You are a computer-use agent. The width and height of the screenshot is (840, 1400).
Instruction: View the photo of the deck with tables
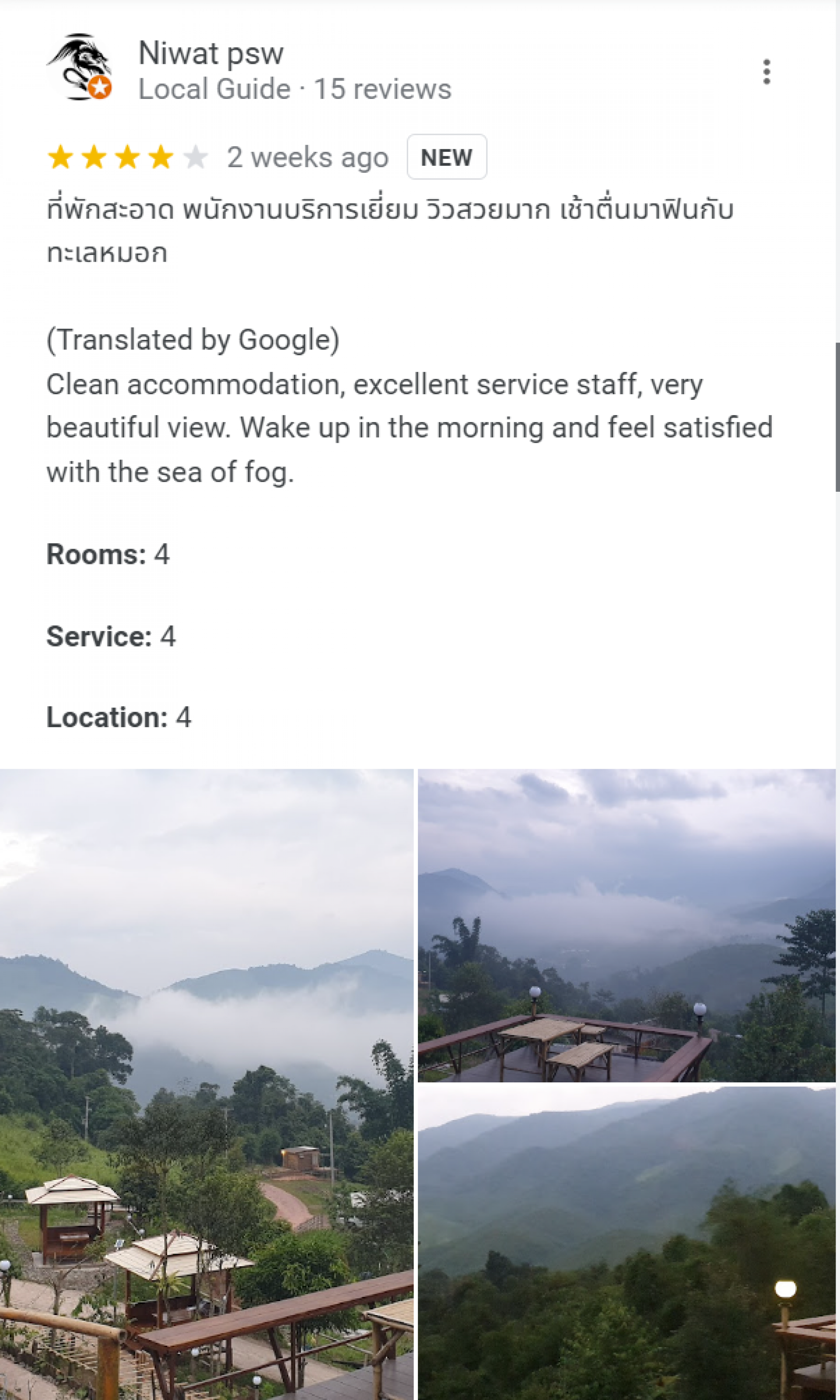click(626, 926)
